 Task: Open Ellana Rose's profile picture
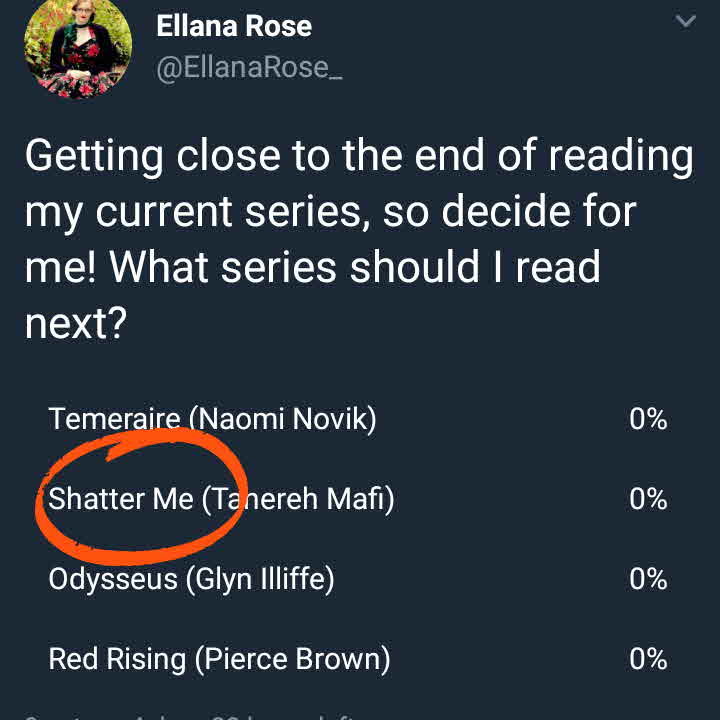(78, 46)
